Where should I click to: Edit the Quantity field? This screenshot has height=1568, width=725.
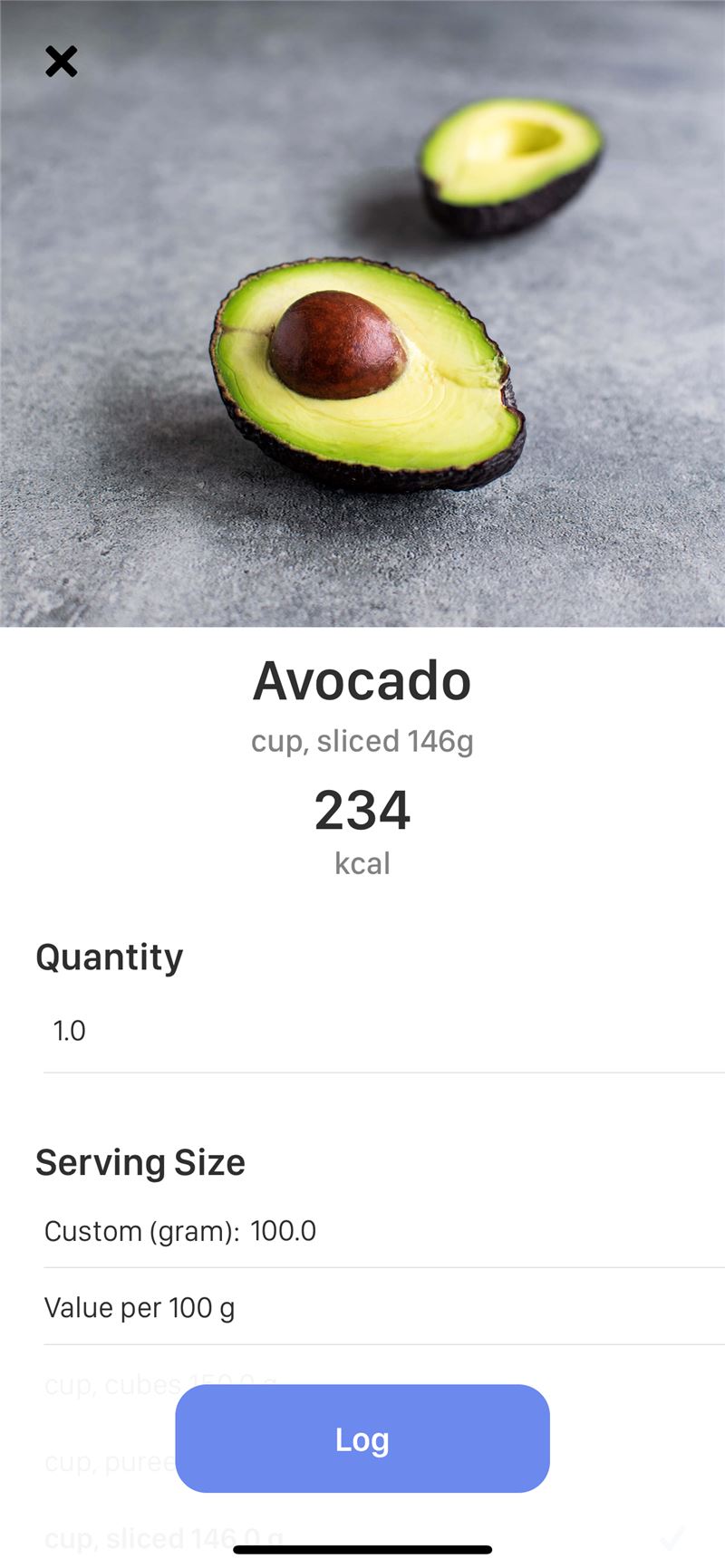coord(384,1031)
